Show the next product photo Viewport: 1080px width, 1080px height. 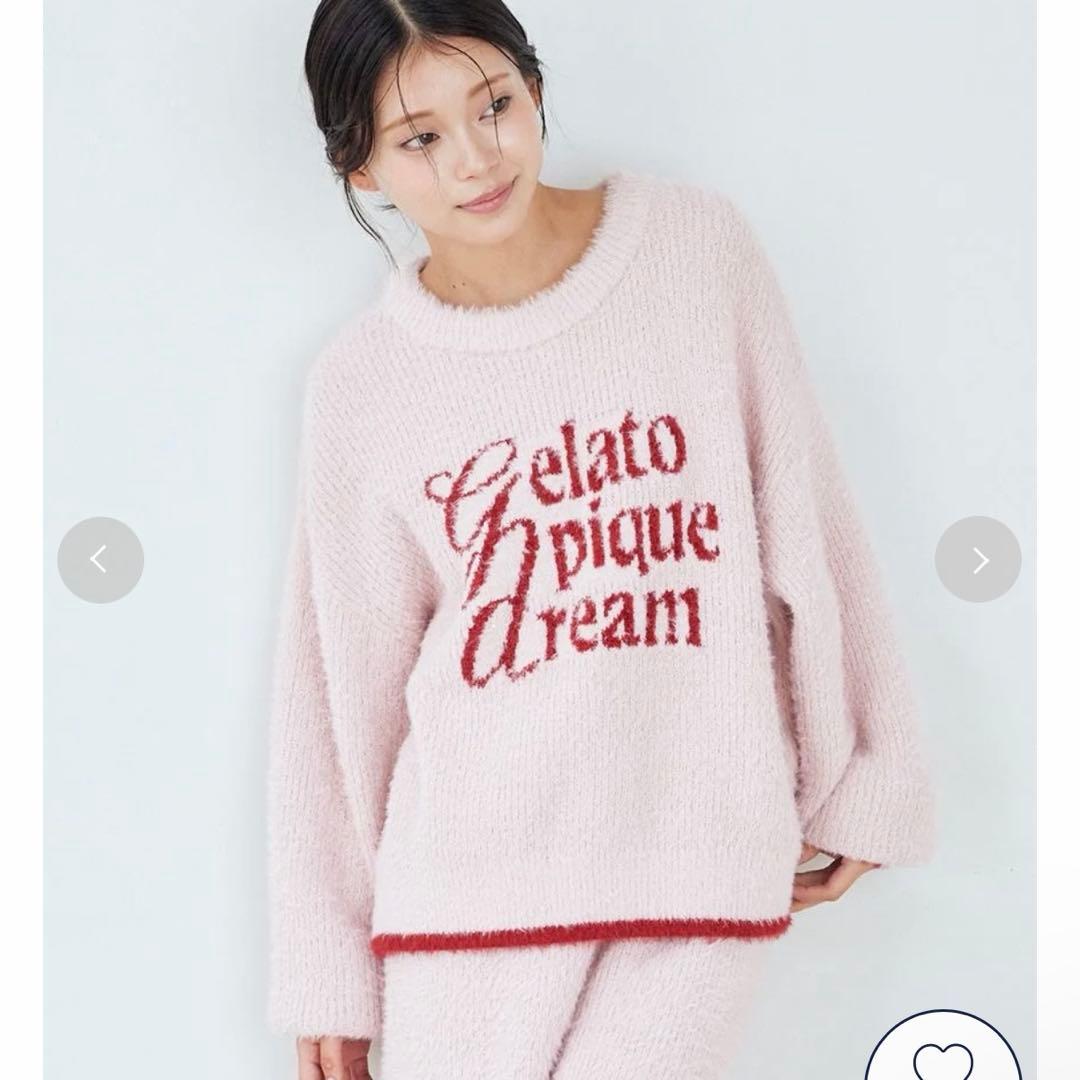tap(978, 560)
